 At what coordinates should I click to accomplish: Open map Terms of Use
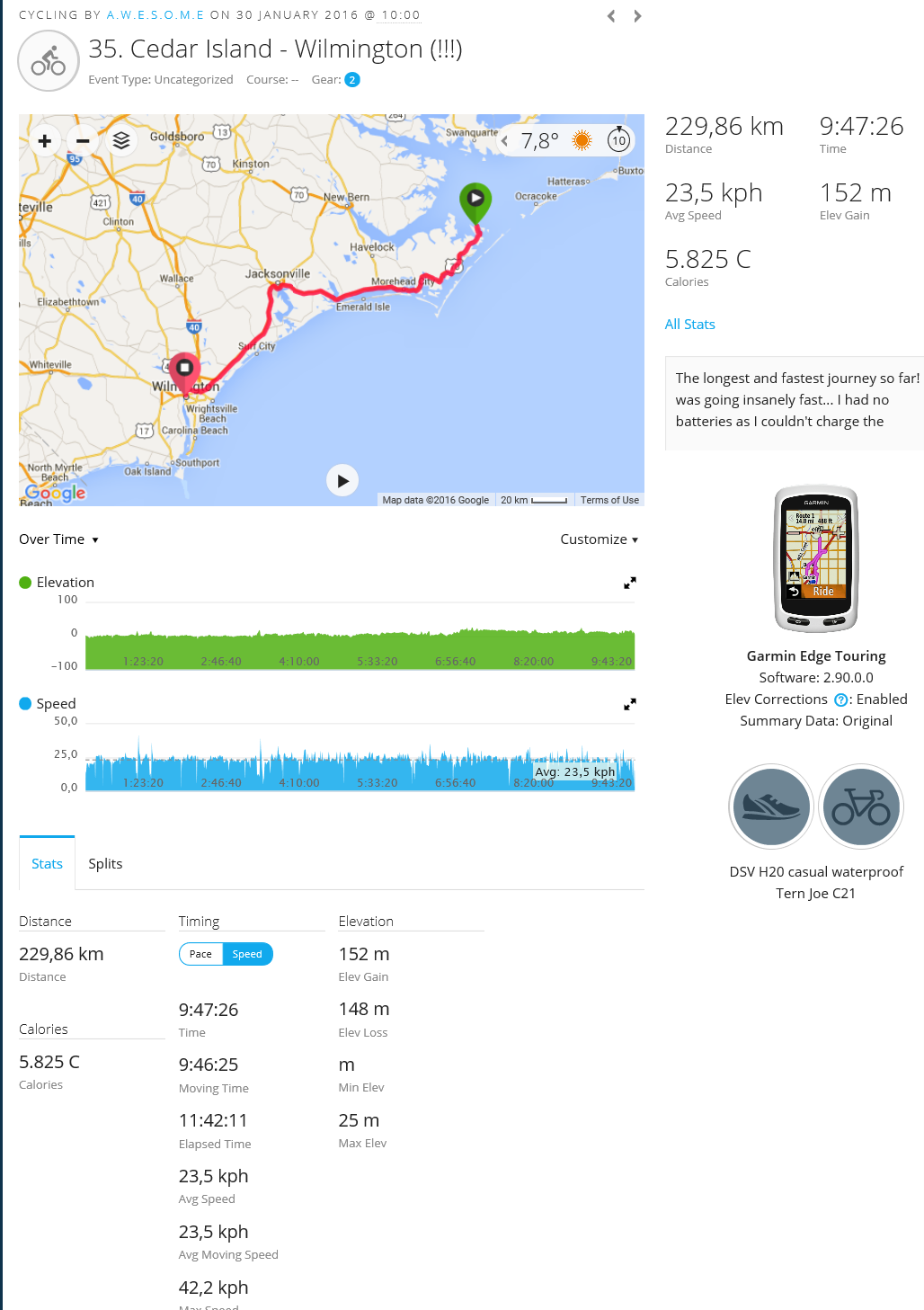click(609, 500)
